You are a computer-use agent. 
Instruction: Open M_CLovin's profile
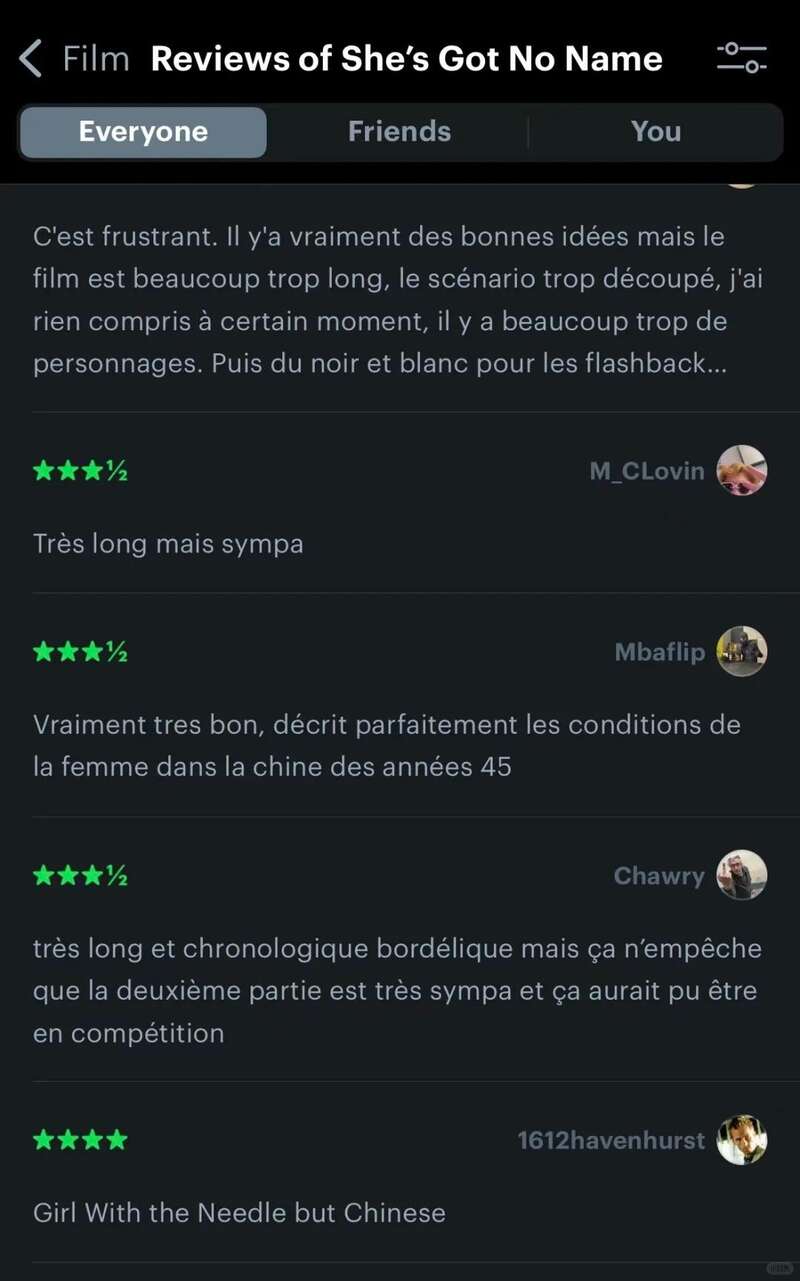tap(647, 471)
